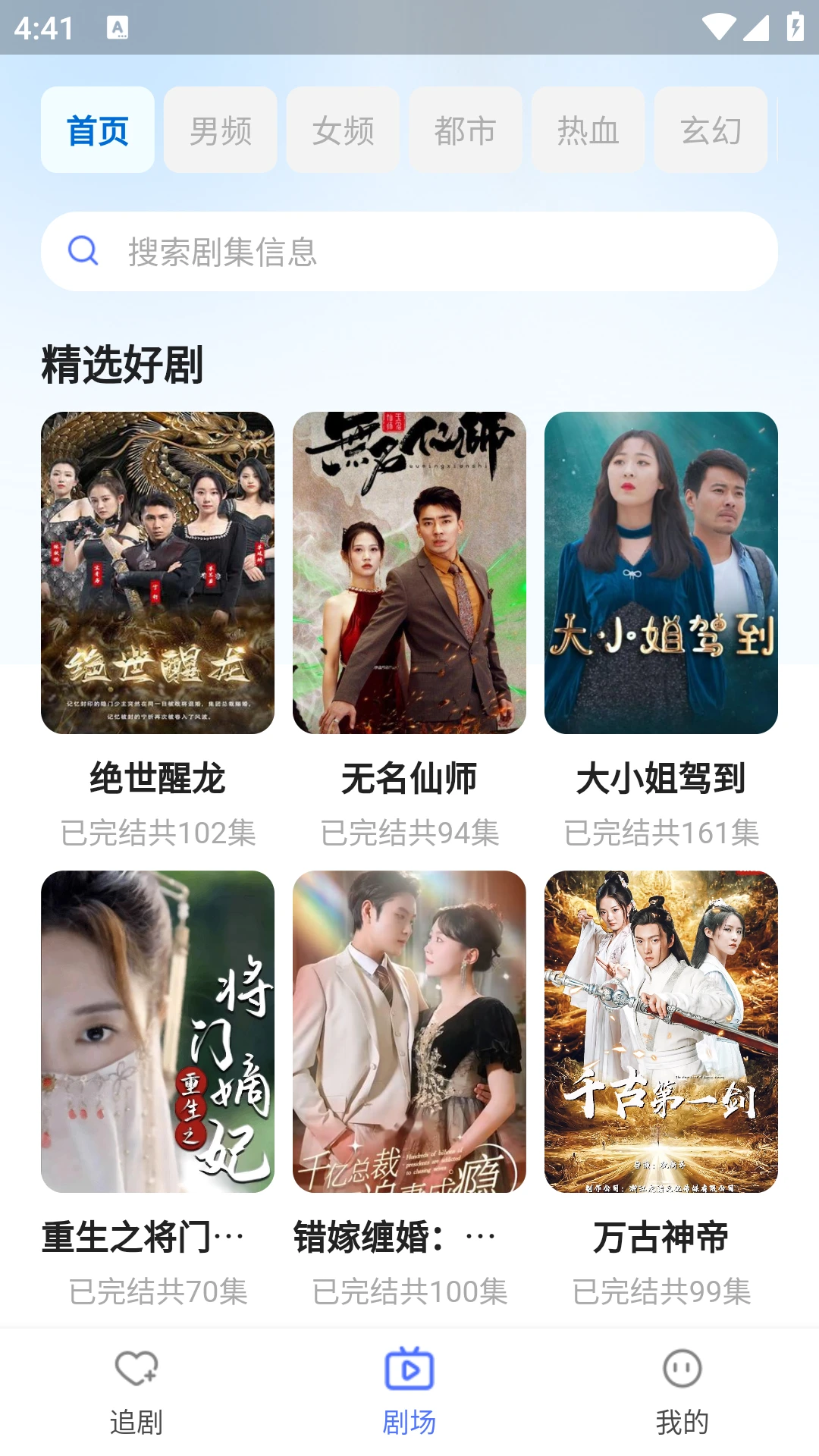The width and height of the screenshot is (819, 1456).
Task: View the 错嫁缠婚 drama card
Action: click(409, 1031)
